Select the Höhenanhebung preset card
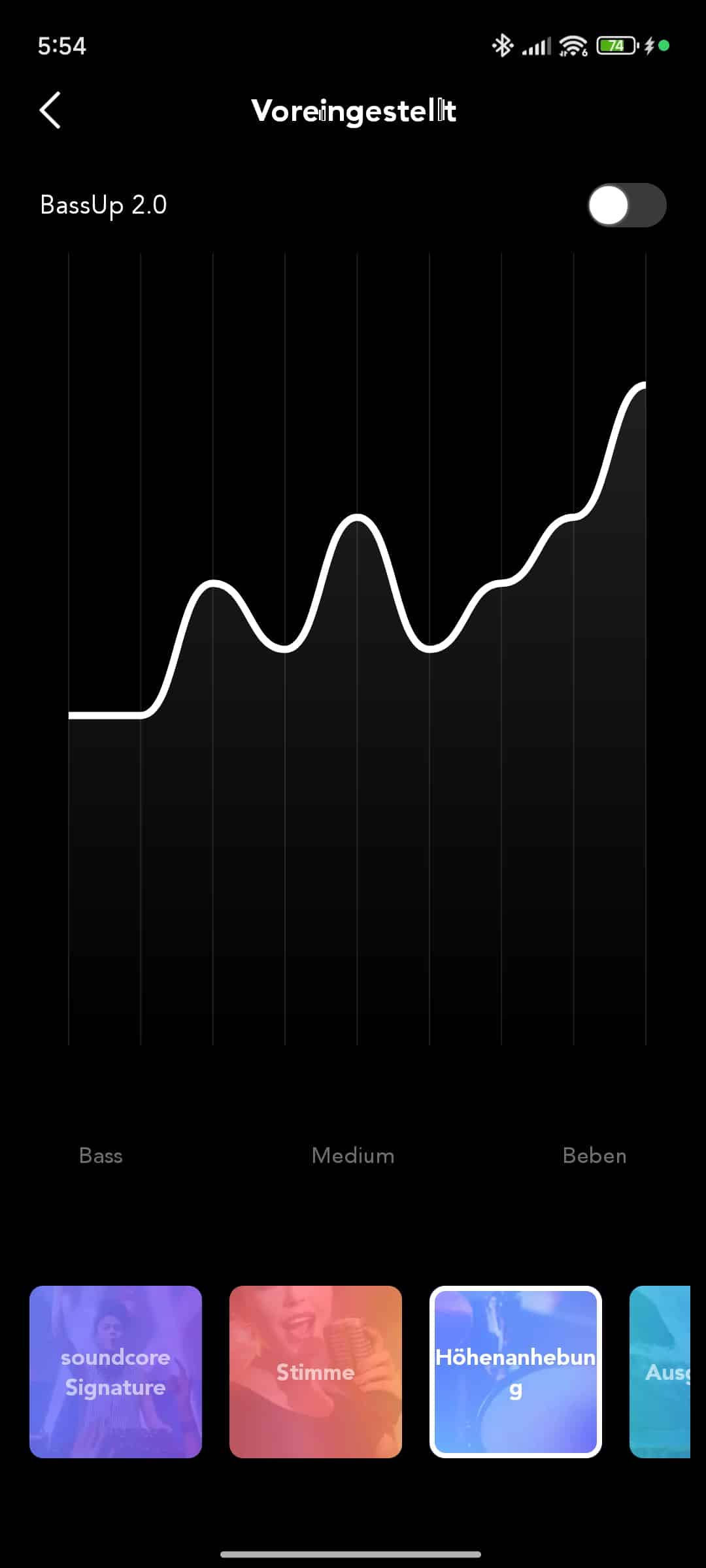706x1568 pixels. coord(516,1371)
